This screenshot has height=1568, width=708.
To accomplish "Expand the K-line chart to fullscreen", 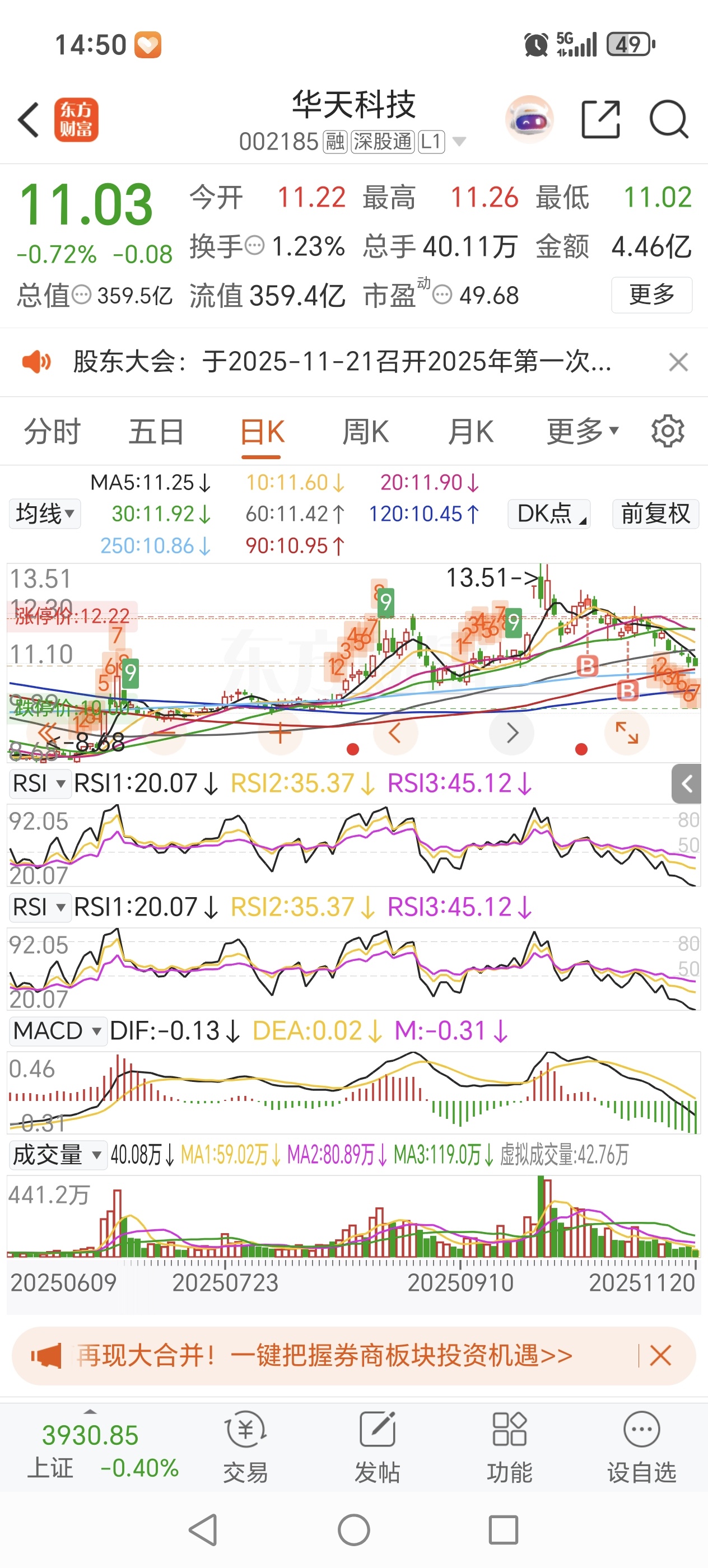I will [626, 733].
